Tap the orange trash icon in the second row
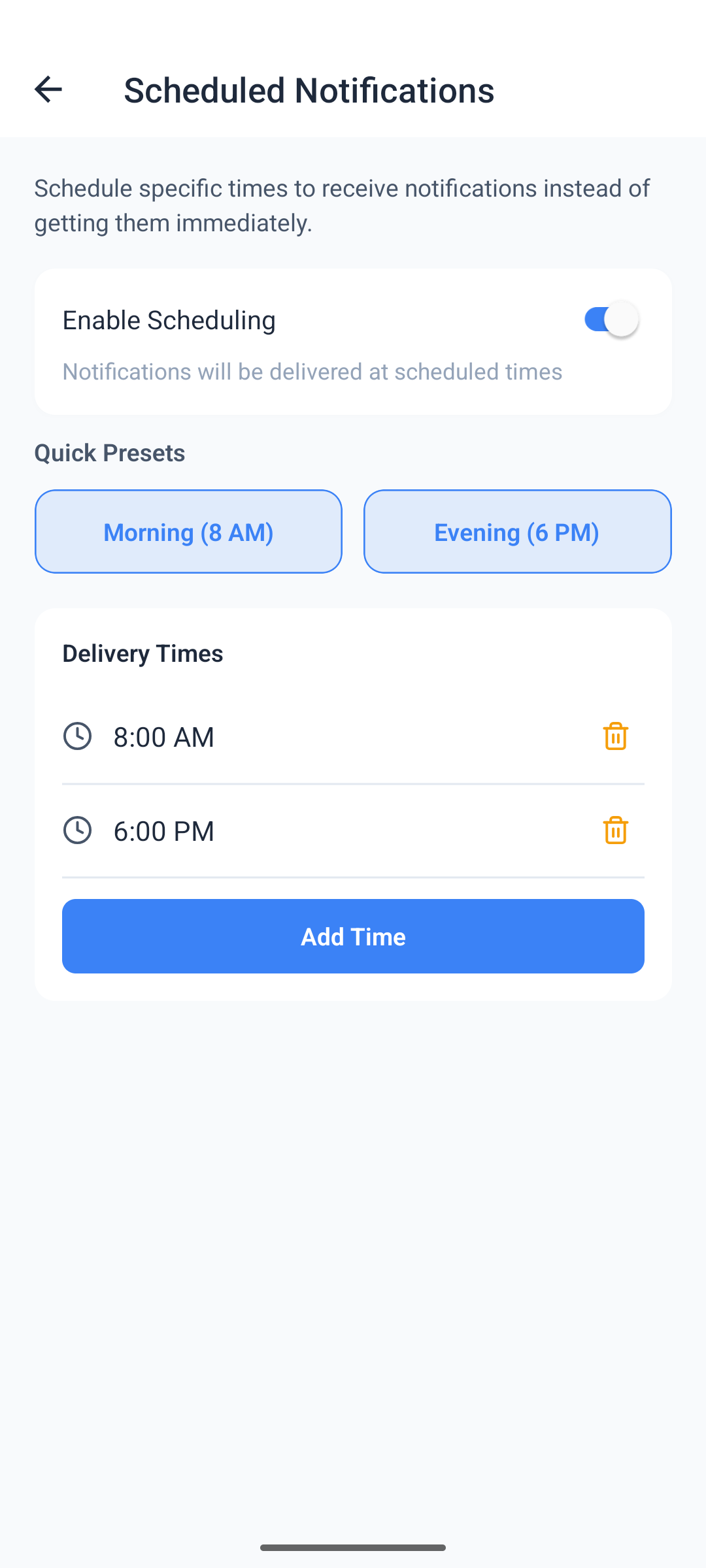The image size is (706, 1568). 614,831
